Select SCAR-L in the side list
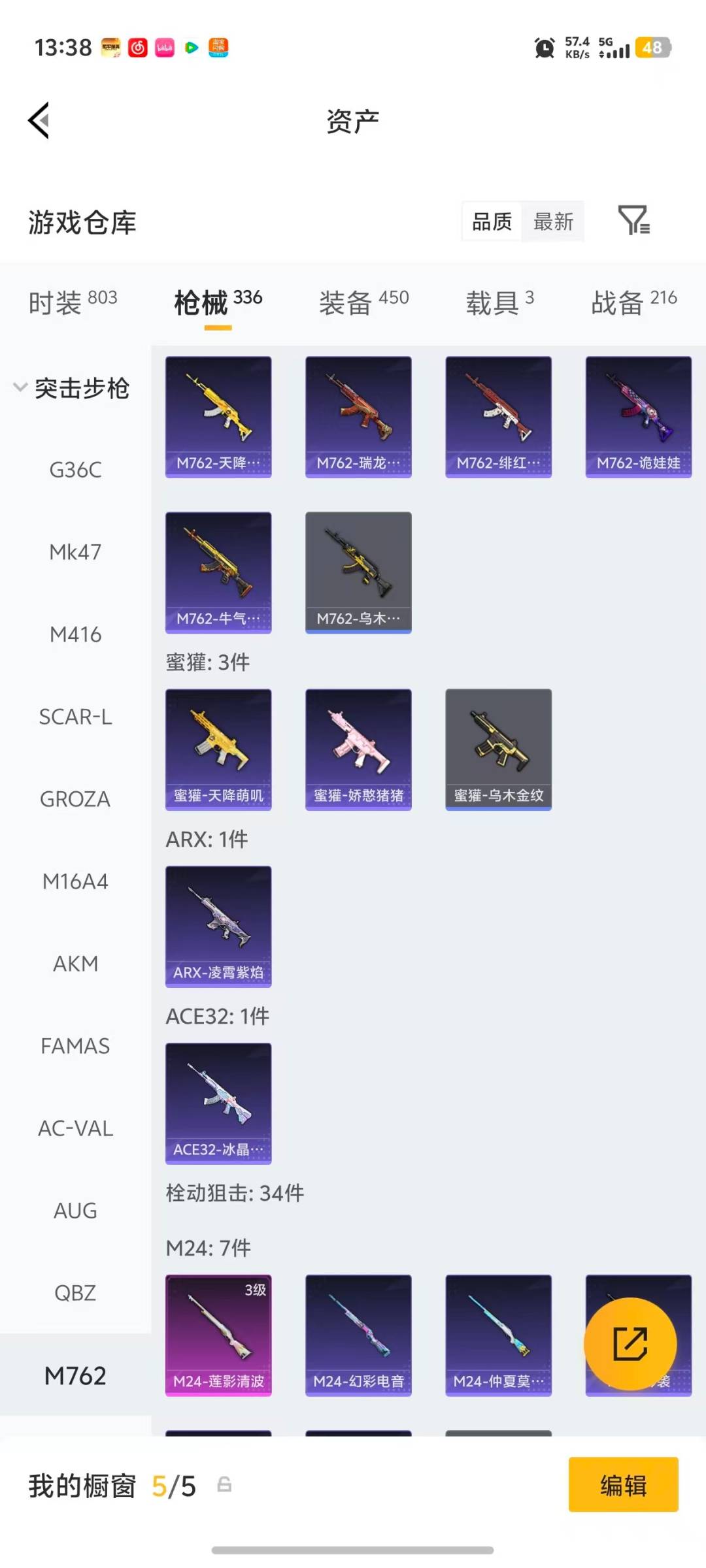The height and width of the screenshot is (1568, 706). click(x=75, y=717)
